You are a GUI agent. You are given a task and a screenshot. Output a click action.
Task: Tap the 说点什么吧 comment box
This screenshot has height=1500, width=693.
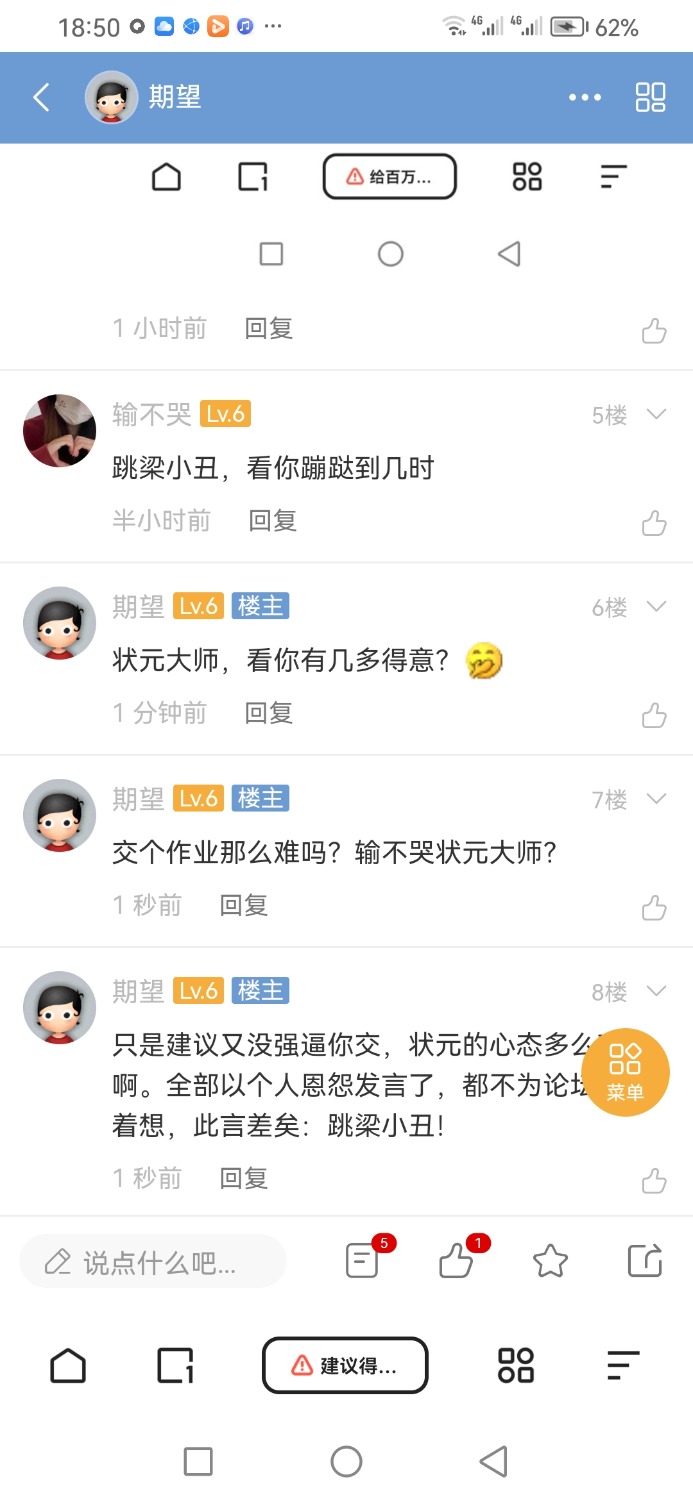click(x=153, y=1262)
